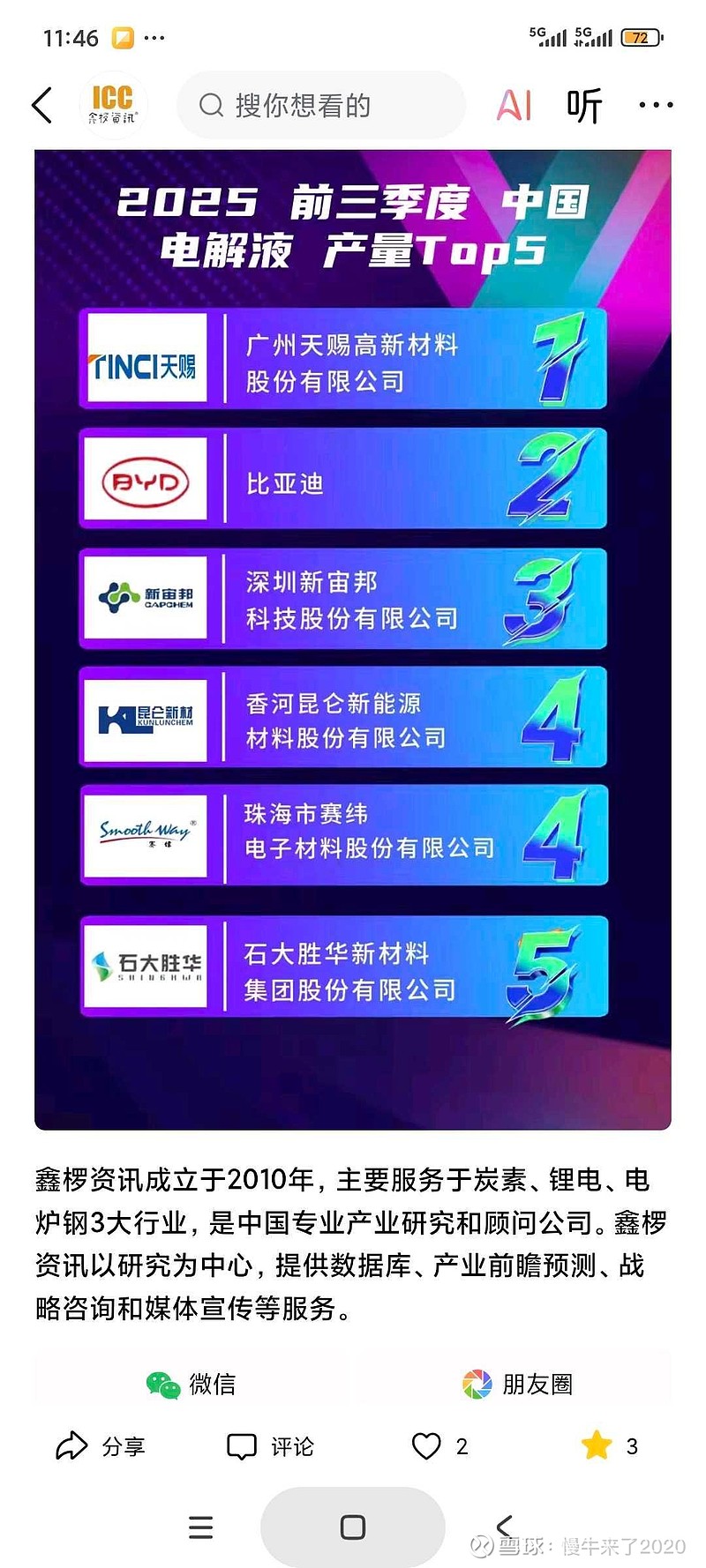The height and width of the screenshot is (1568, 706).
Task: Open the three-dot overflow menu
Action: point(656,104)
